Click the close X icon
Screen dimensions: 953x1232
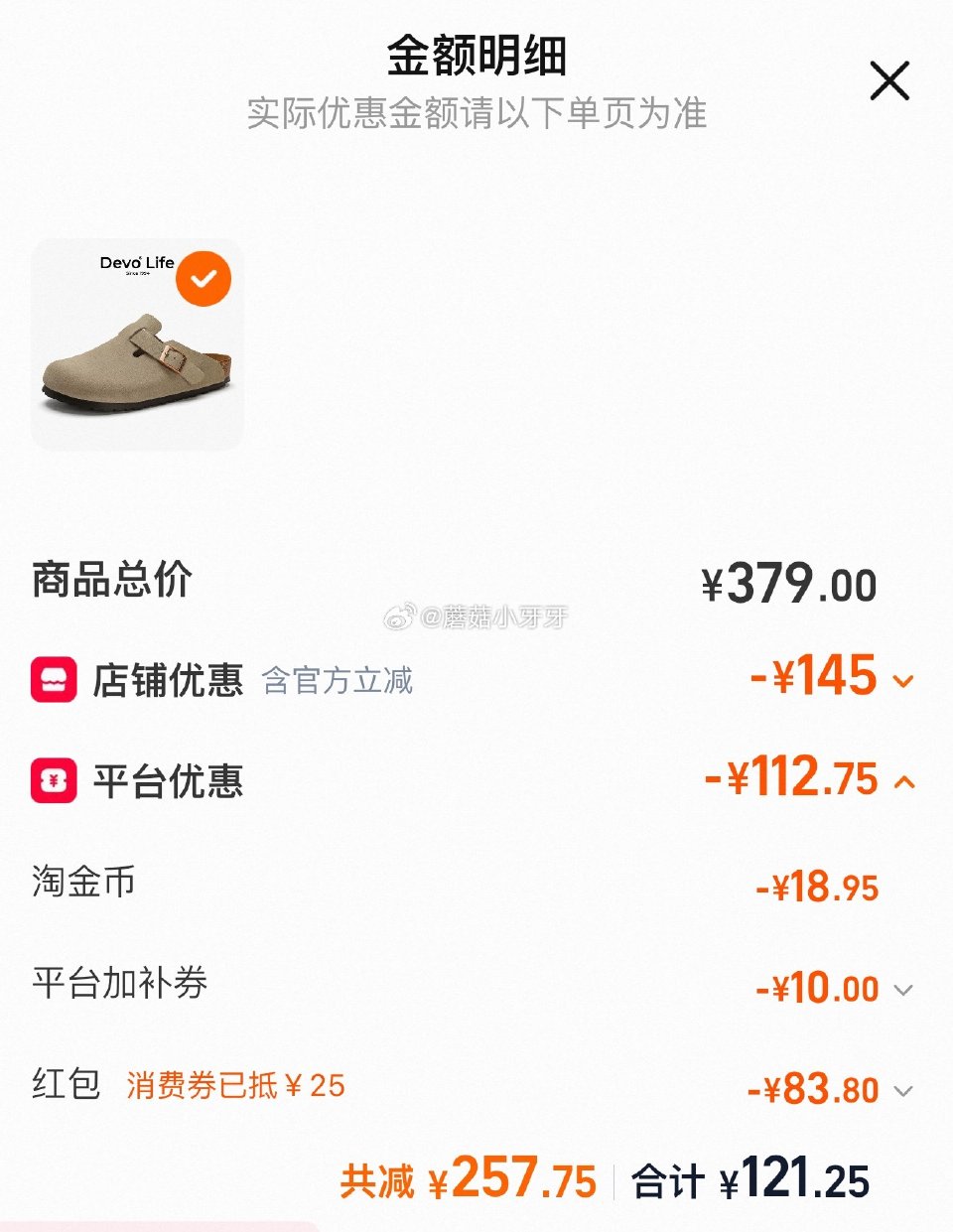[x=888, y=79]
